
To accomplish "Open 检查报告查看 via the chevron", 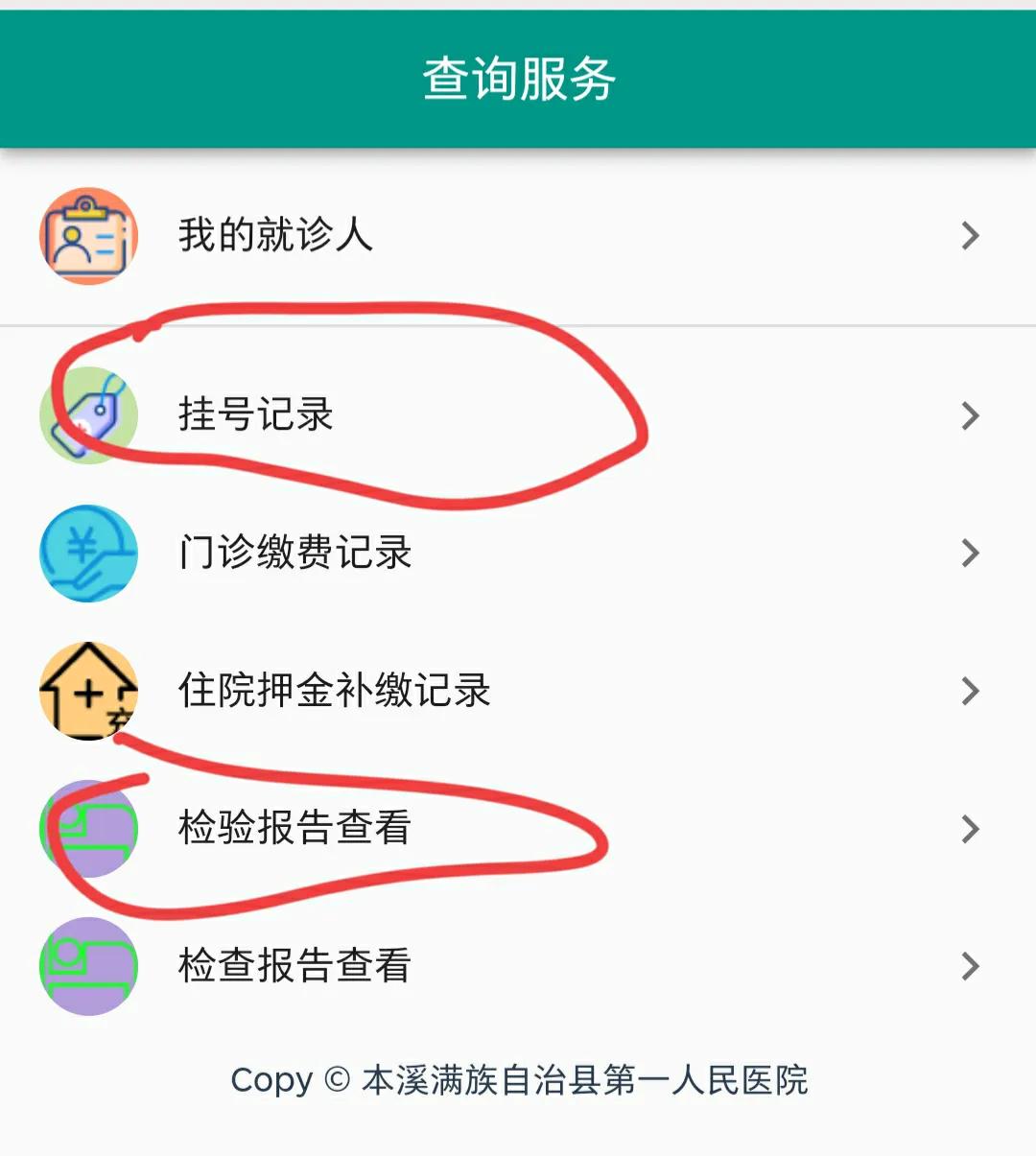I will (968, 967).
